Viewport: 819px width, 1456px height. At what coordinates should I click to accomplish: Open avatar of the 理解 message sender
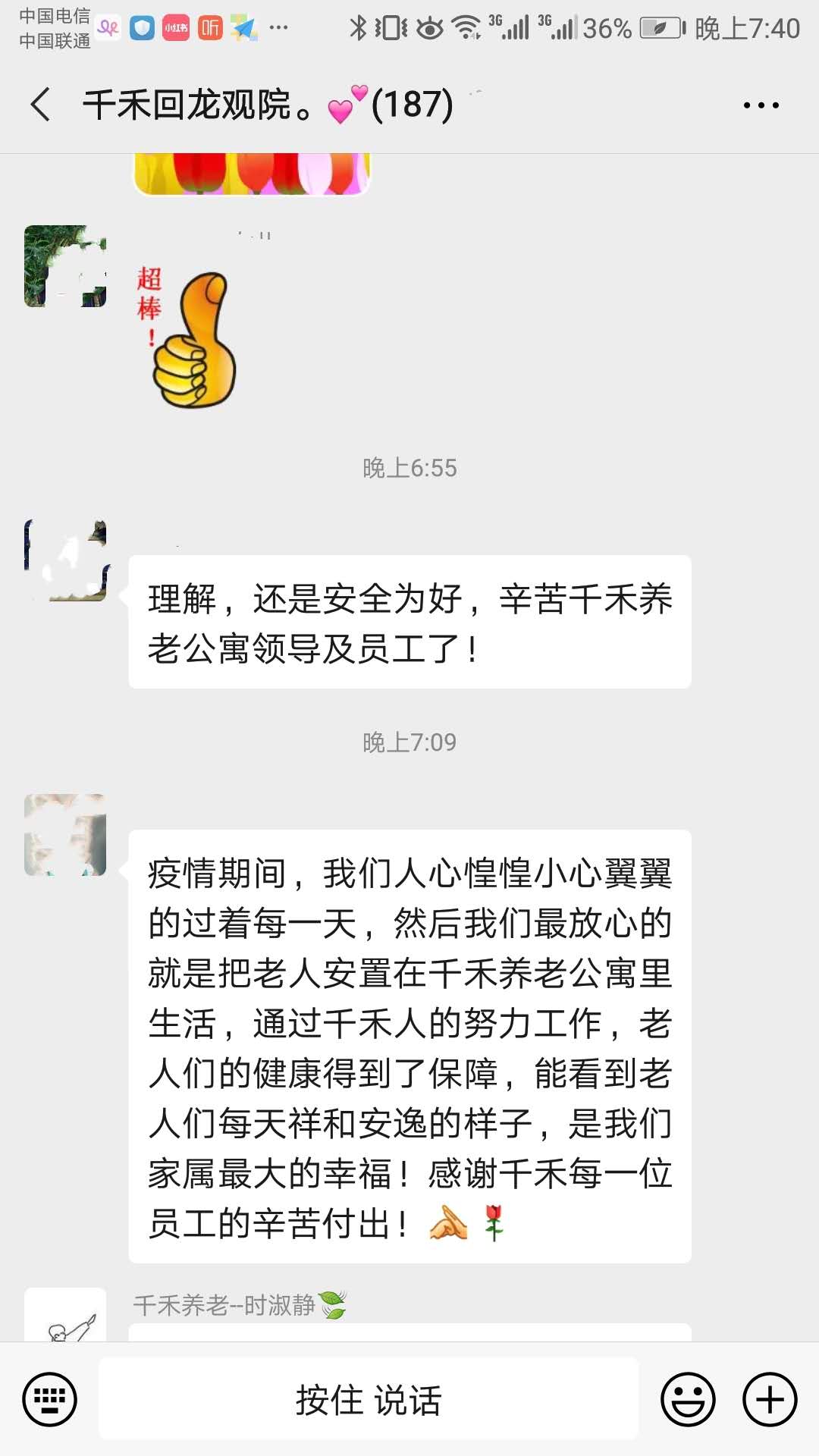point(65,560)
